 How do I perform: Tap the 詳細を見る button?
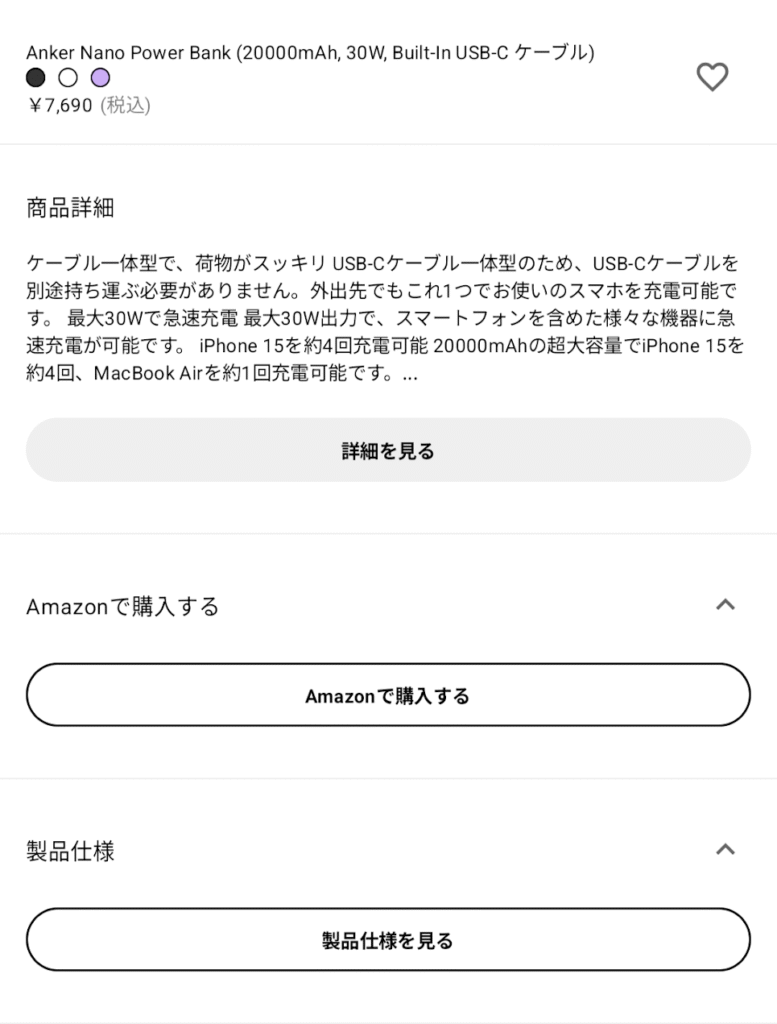pyautogui.click(x=388, y=450)
